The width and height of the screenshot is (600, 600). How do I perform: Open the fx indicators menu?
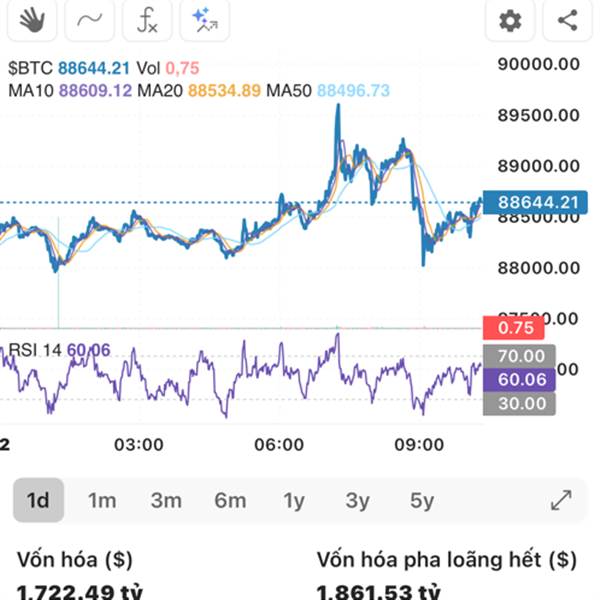[147, 19]
